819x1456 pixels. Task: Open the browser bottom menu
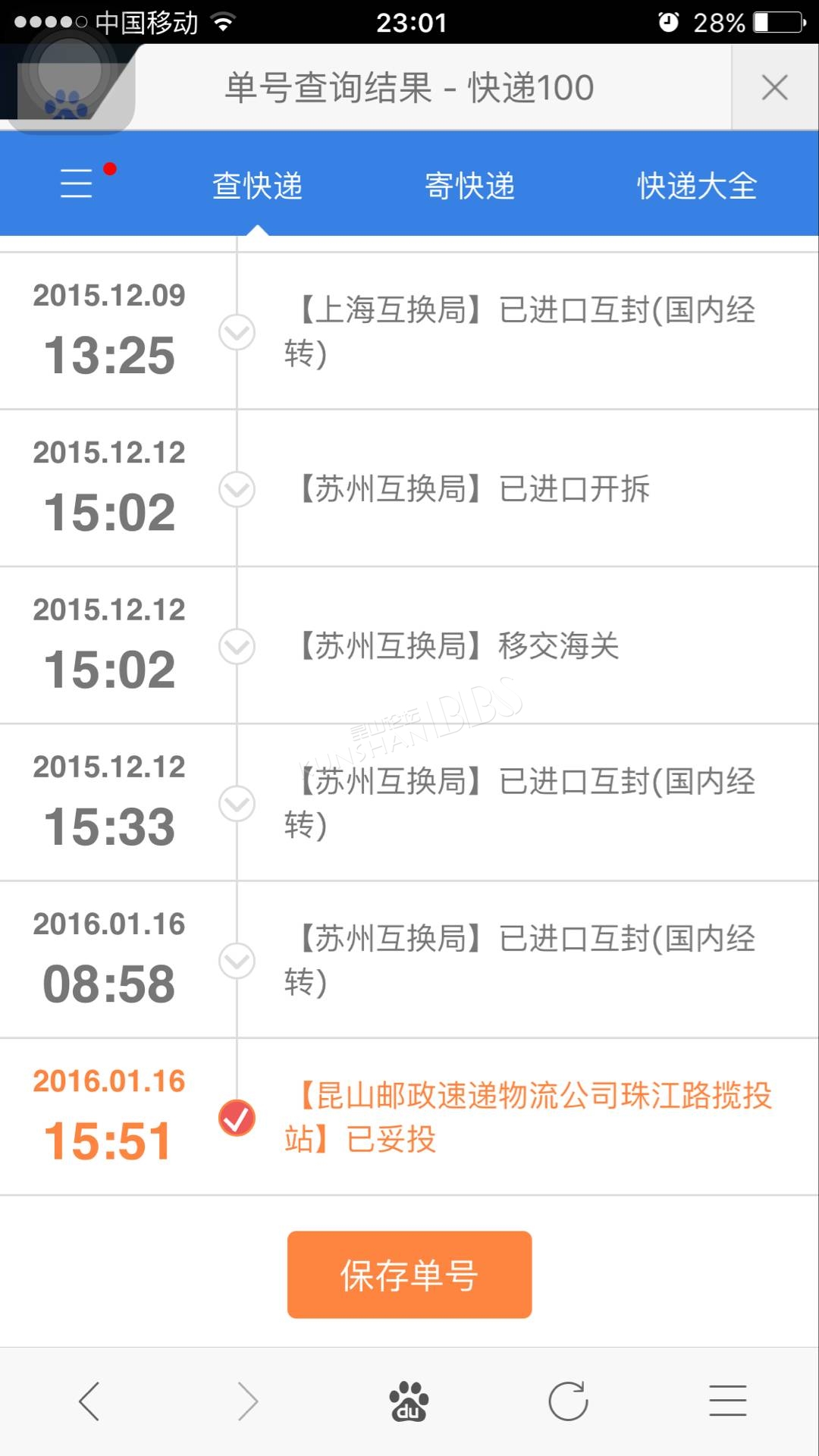[728, 1401]
